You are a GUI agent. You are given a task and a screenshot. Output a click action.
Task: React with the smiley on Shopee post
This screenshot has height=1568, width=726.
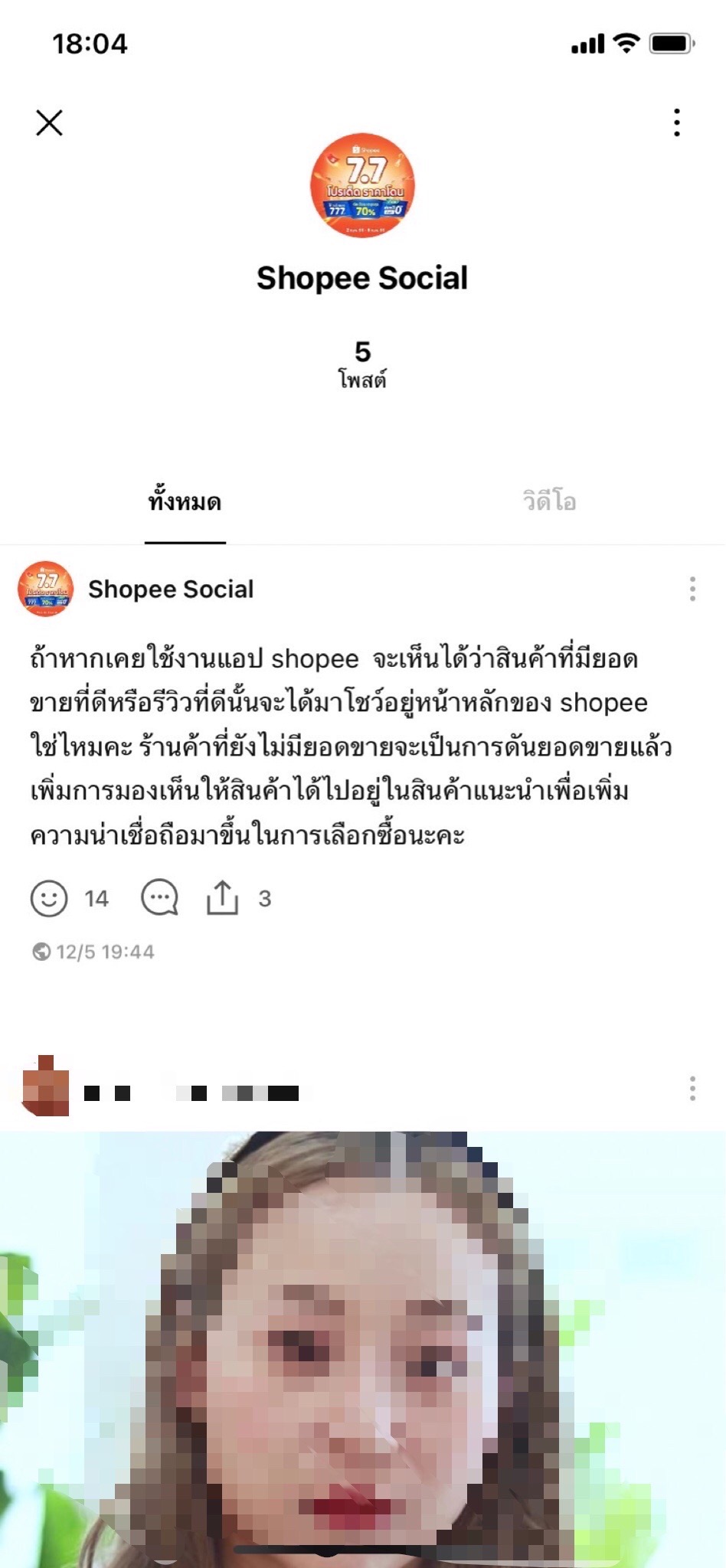point(49,898)
